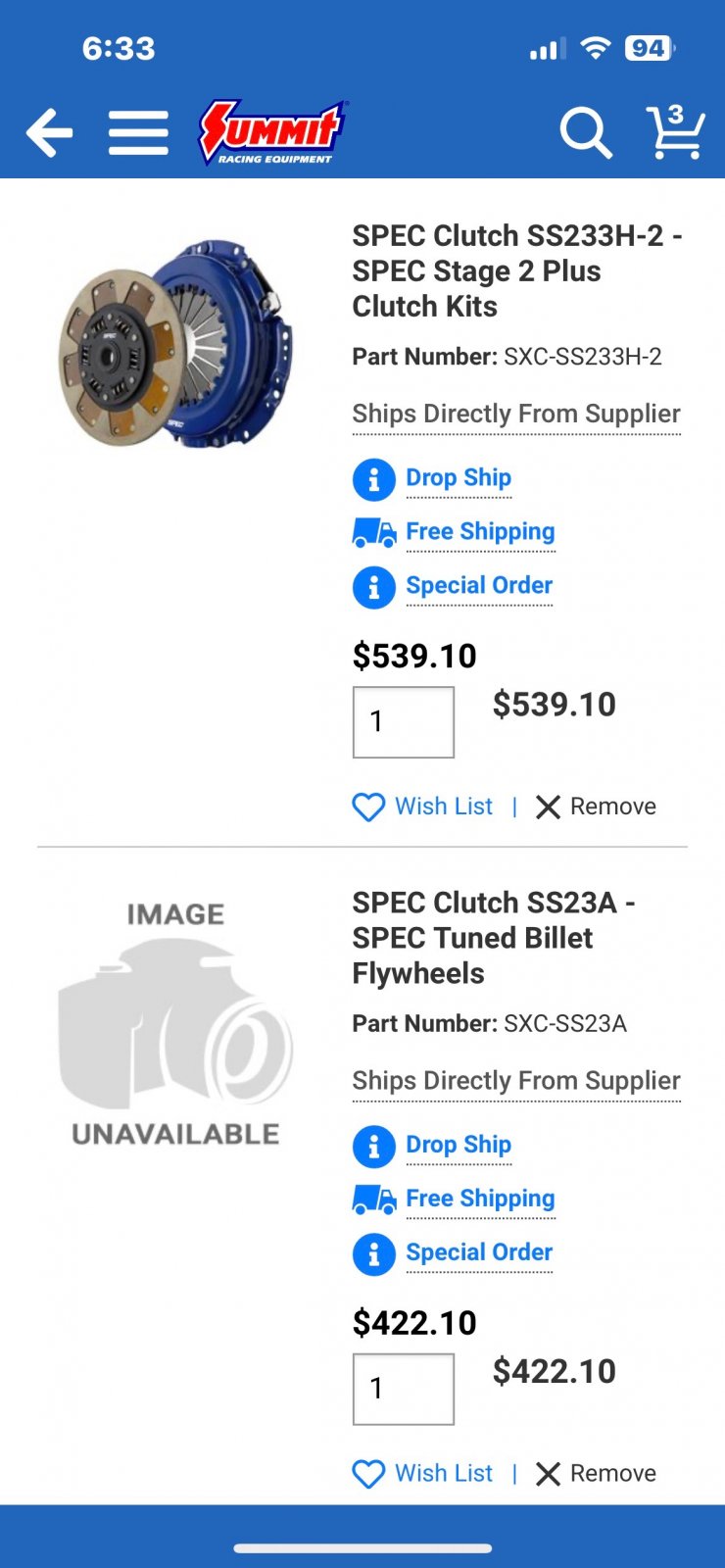Screen dimensions: 725x1568
Task: Open Drop Ship info for SXC-SS23A
Action: click(459, 1145)
